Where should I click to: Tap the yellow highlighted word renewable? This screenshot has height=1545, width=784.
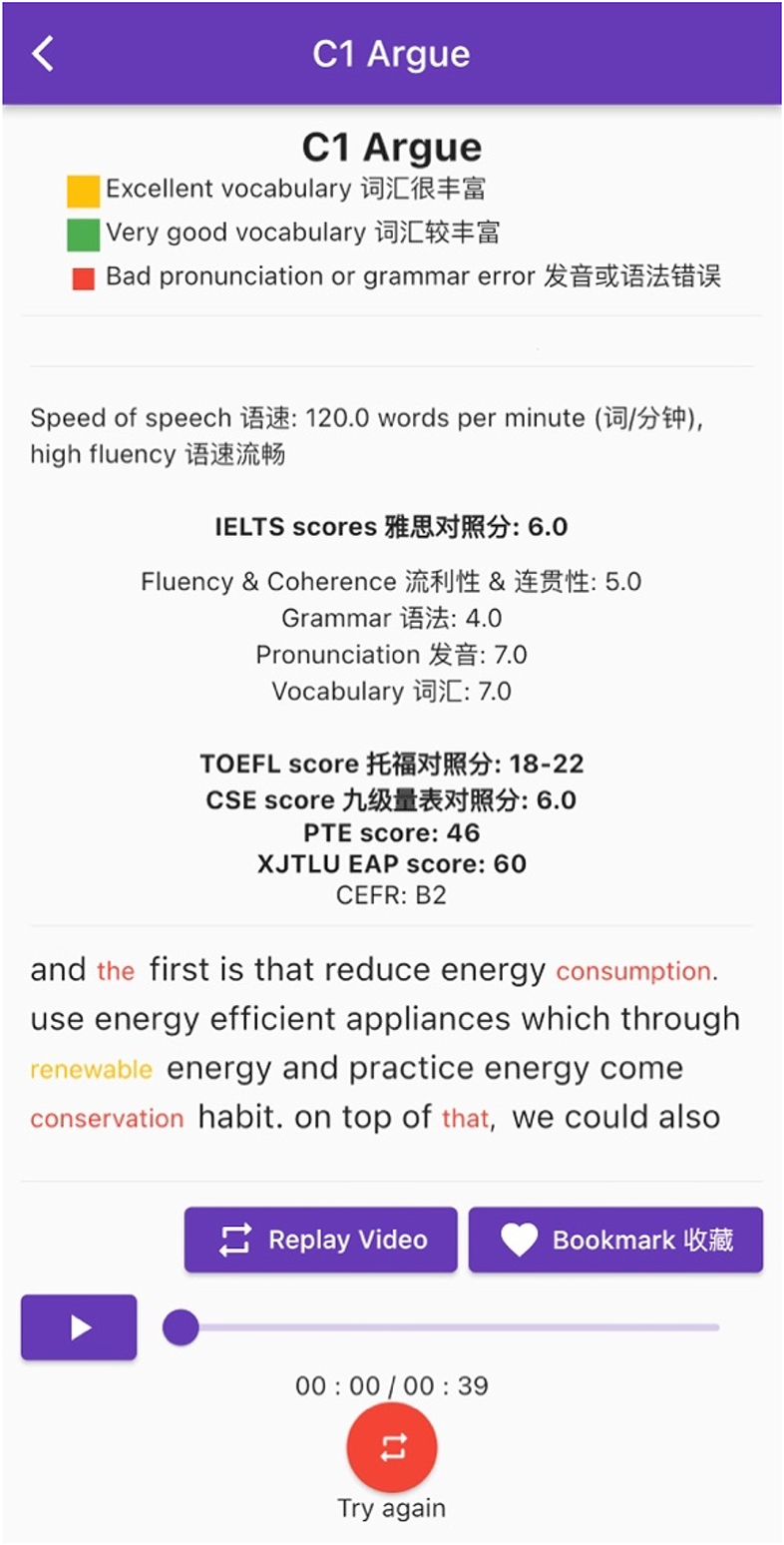(x=90, y=1068)
